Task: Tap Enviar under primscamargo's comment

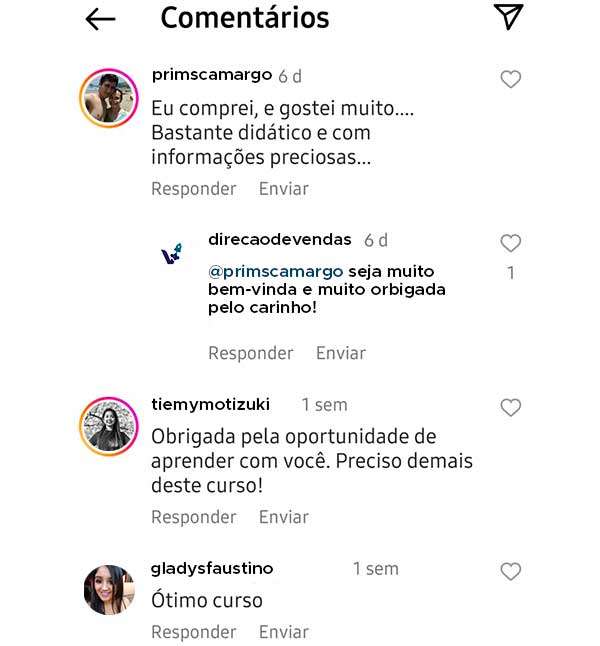Action: (283, 189)
